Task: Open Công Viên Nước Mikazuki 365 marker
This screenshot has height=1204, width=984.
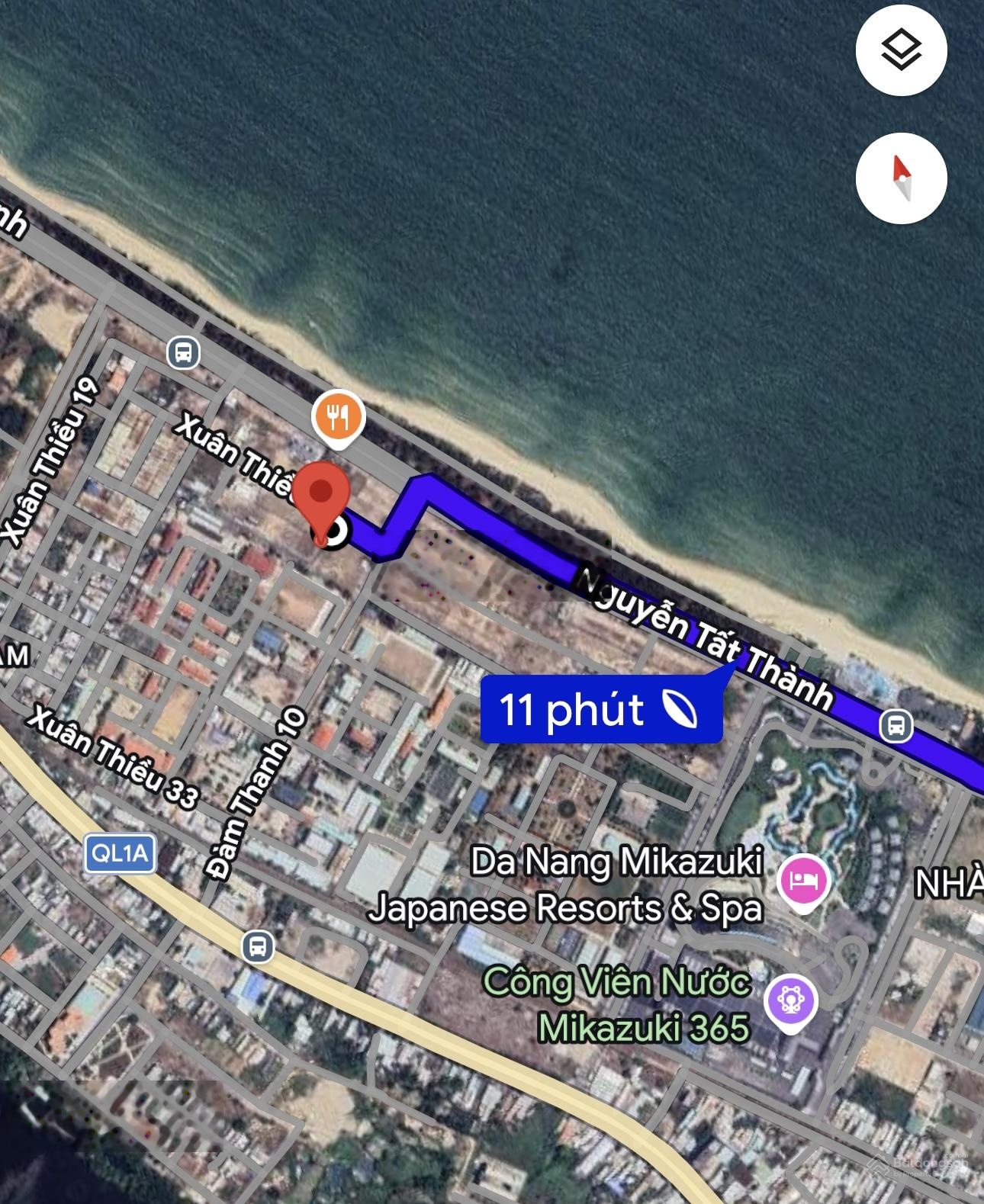Action: point(792,1000)
